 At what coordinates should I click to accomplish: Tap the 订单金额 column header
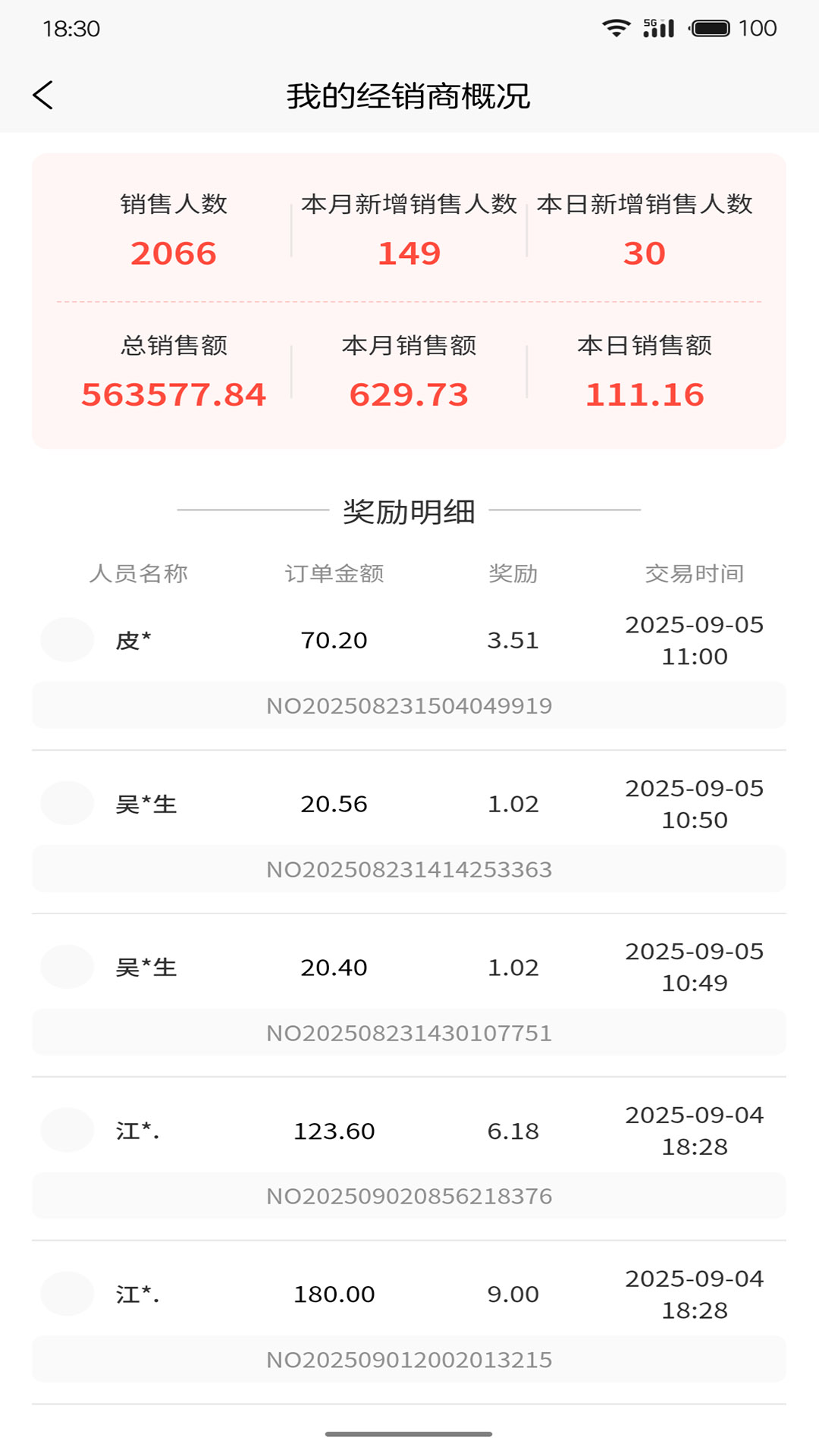[x=336, y=574]
